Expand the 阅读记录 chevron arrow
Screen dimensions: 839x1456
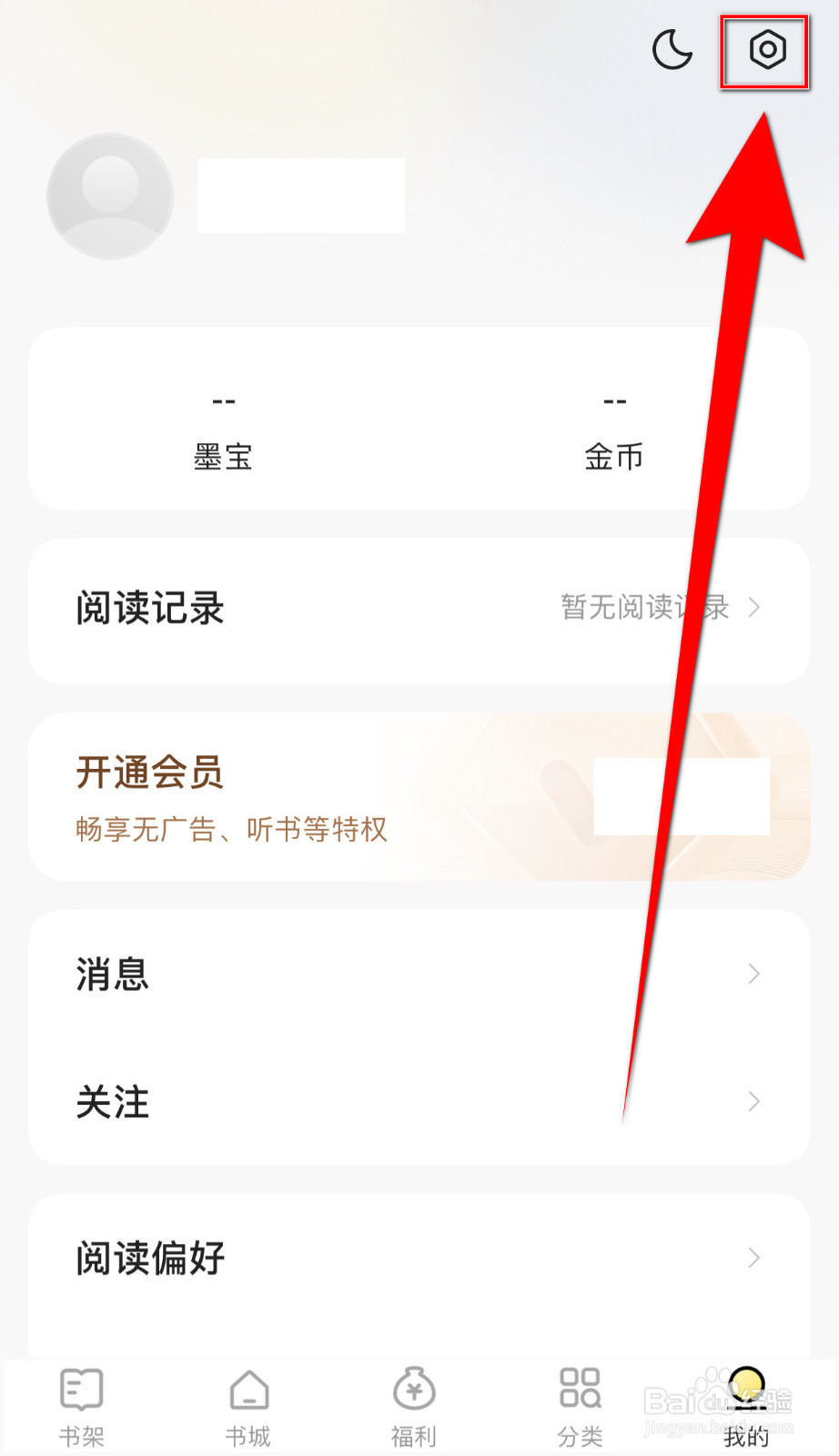(755, 608)
